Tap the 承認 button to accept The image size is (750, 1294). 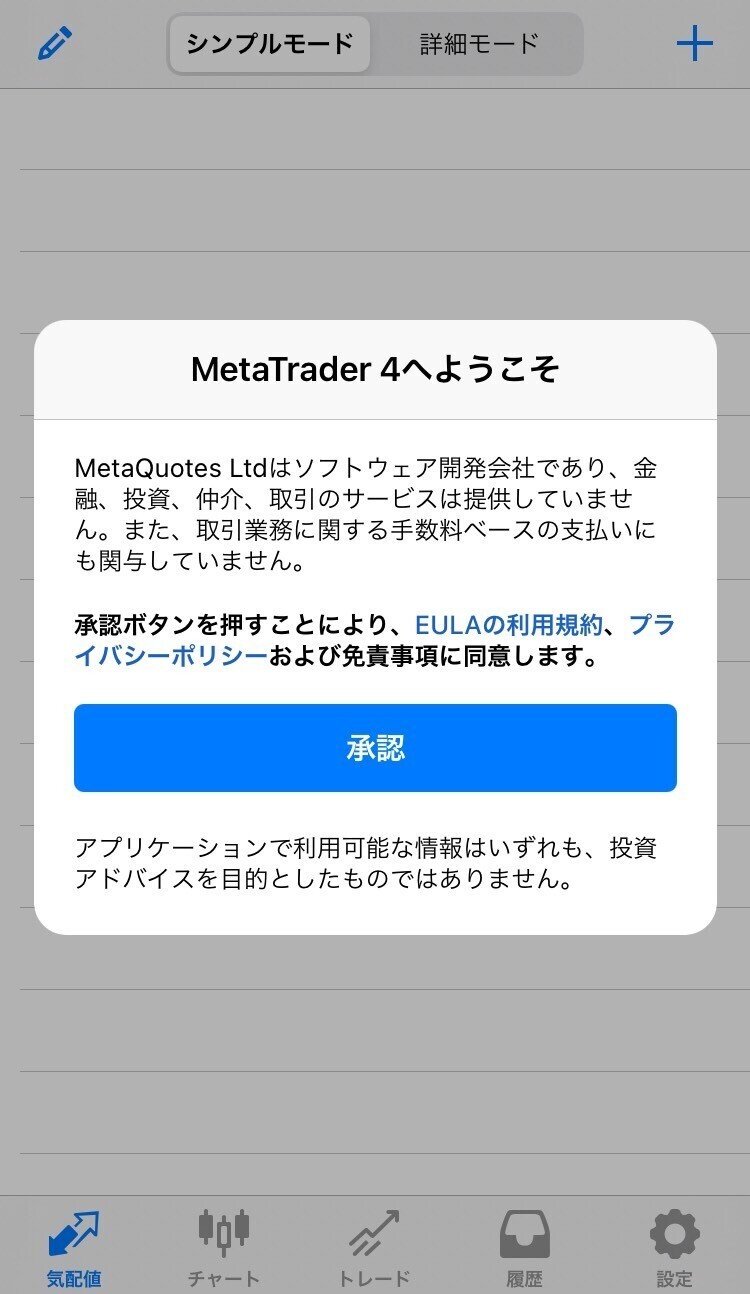(x=375, y=748)
